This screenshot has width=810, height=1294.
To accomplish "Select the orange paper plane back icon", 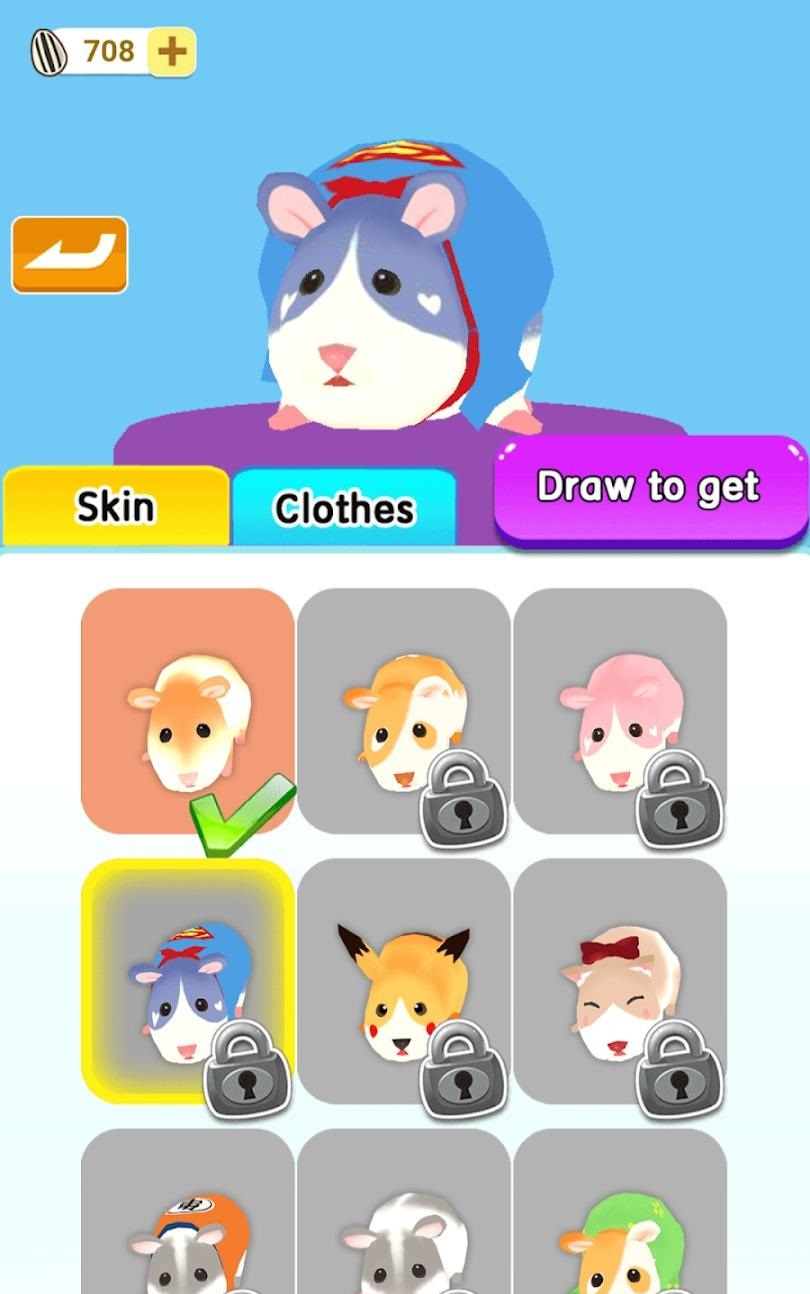I will (x=67, y=255).
